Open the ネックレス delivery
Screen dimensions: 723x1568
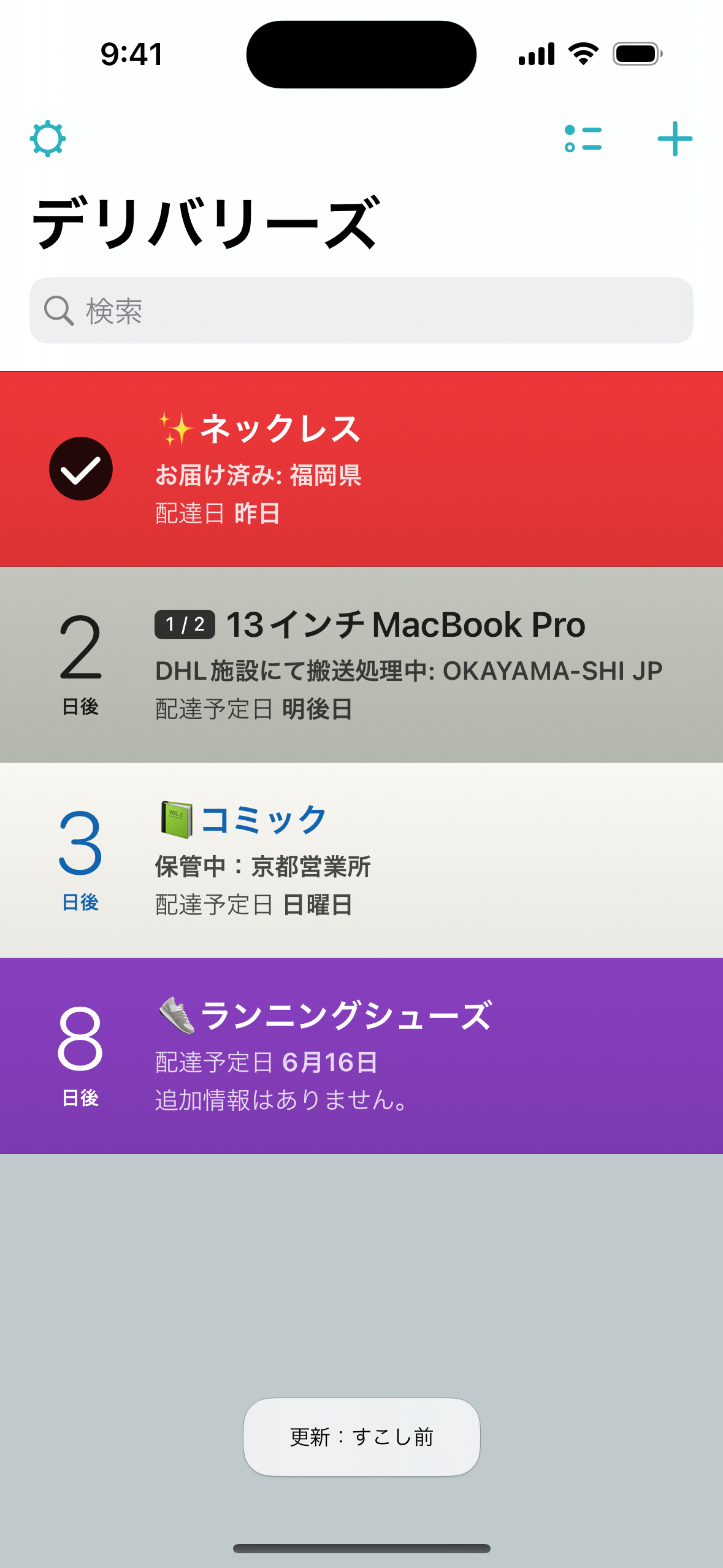(x=361, y=469)
